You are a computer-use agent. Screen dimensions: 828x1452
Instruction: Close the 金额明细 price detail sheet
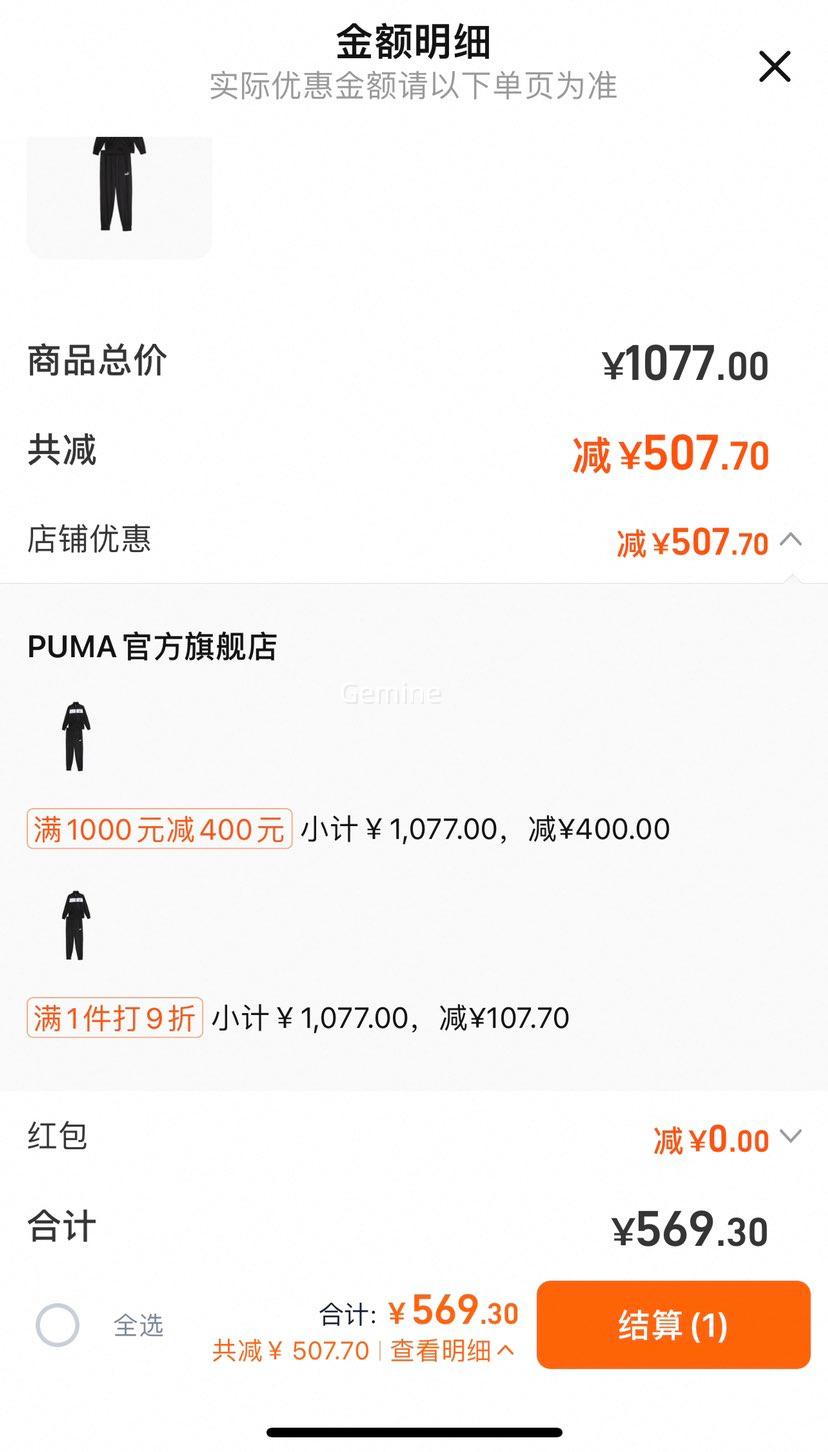tap(775, 67)
